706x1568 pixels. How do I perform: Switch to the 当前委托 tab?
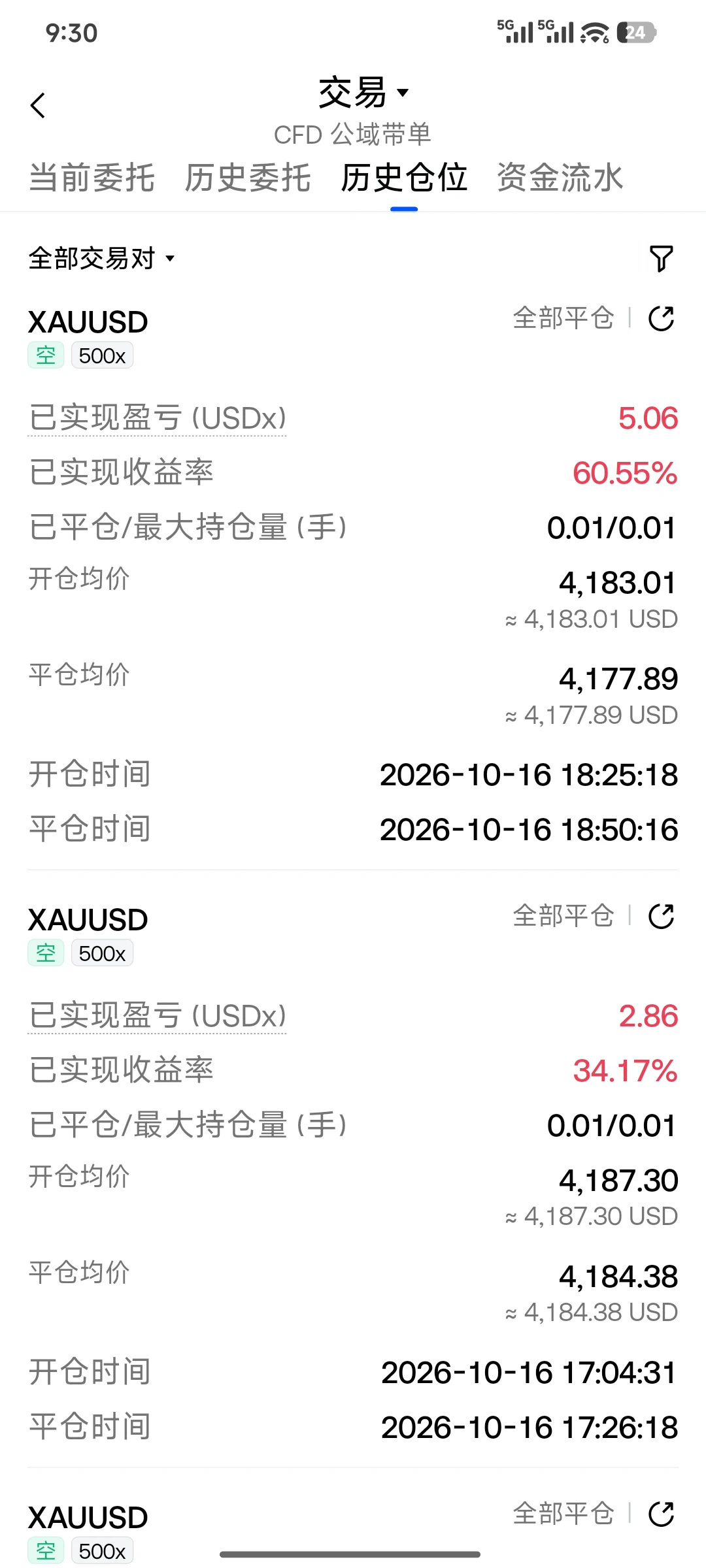click(92, 178)
